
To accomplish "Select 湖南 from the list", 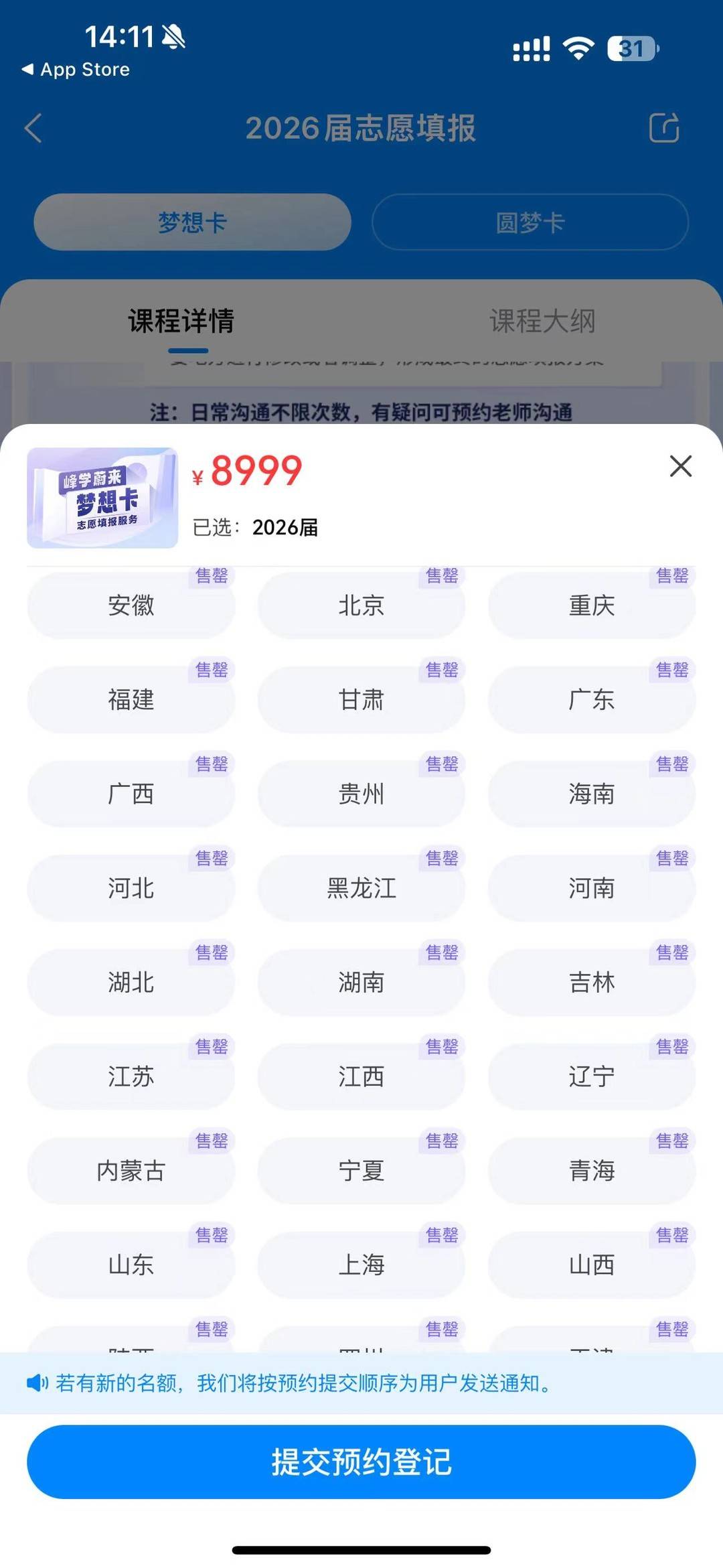I will [x=361, y=983].
